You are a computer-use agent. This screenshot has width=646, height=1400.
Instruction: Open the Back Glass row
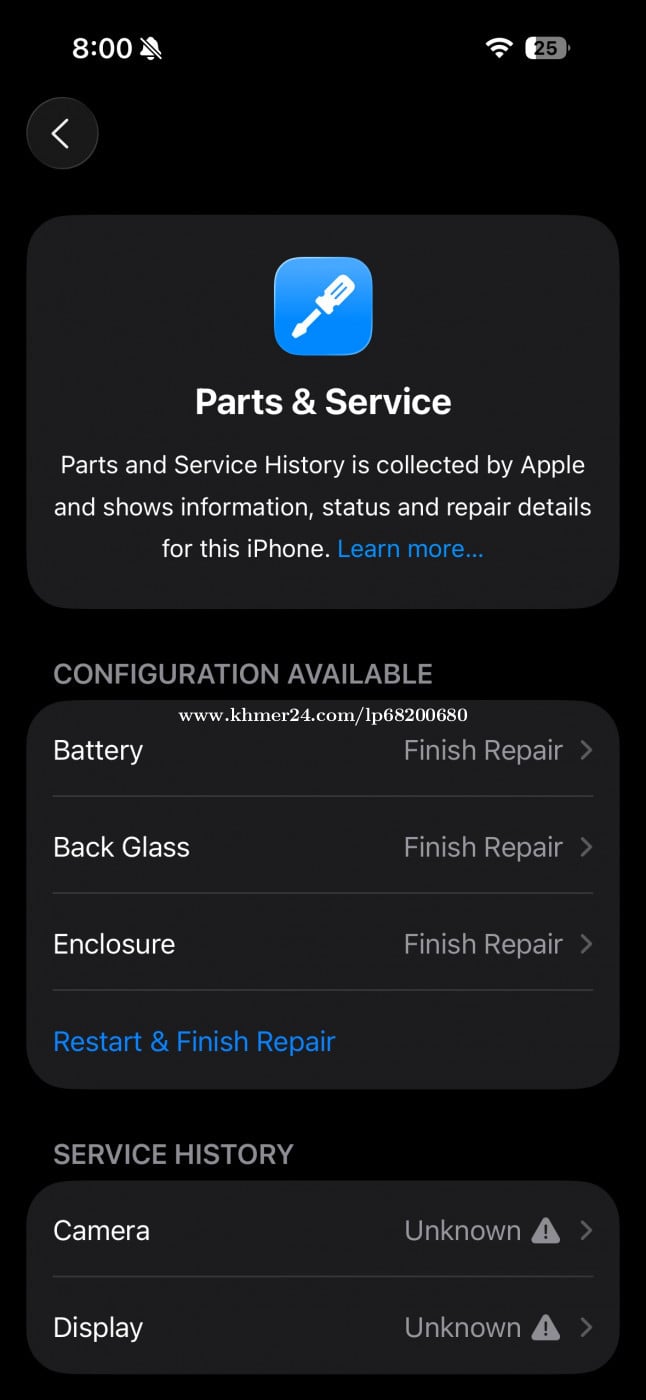click(322, 847)
